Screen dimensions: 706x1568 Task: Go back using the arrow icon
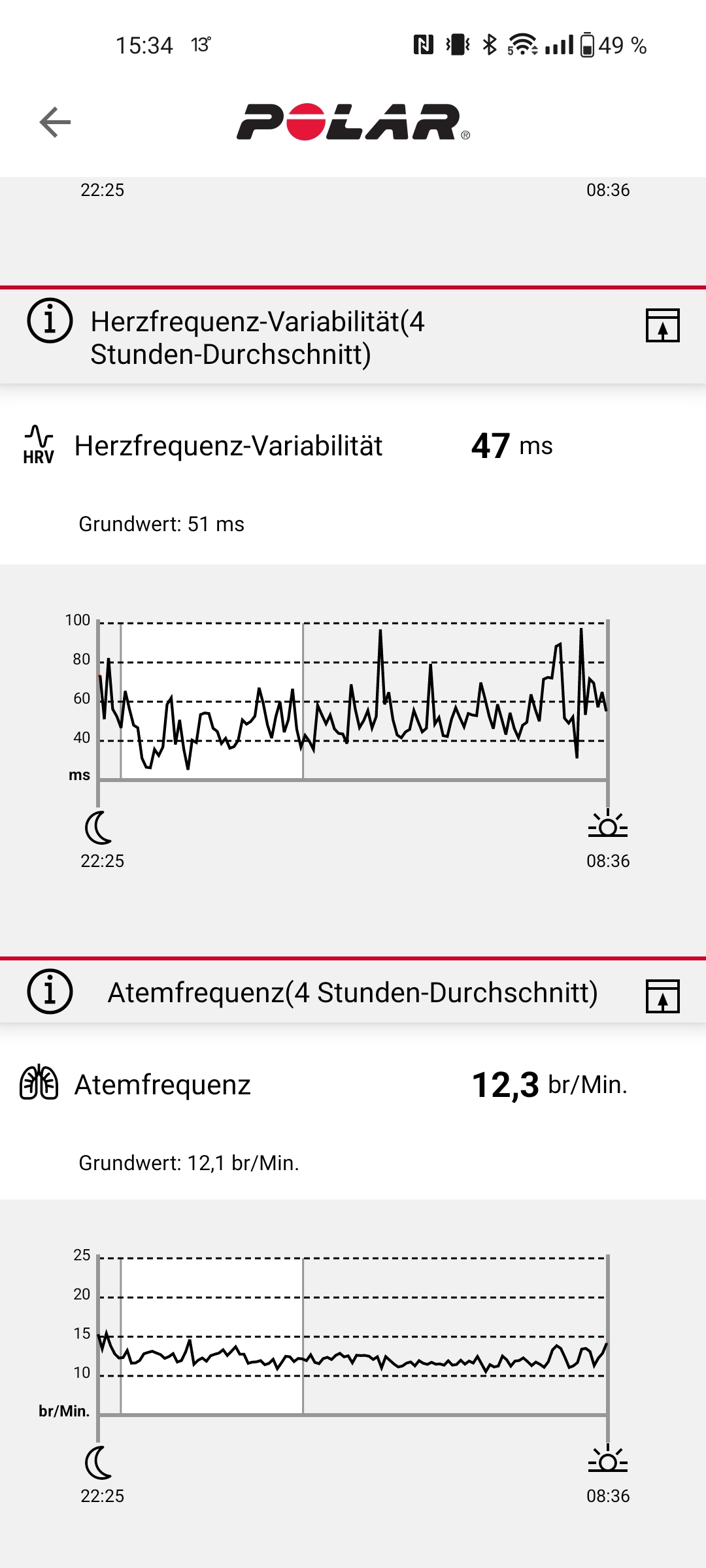coord(55,122)
